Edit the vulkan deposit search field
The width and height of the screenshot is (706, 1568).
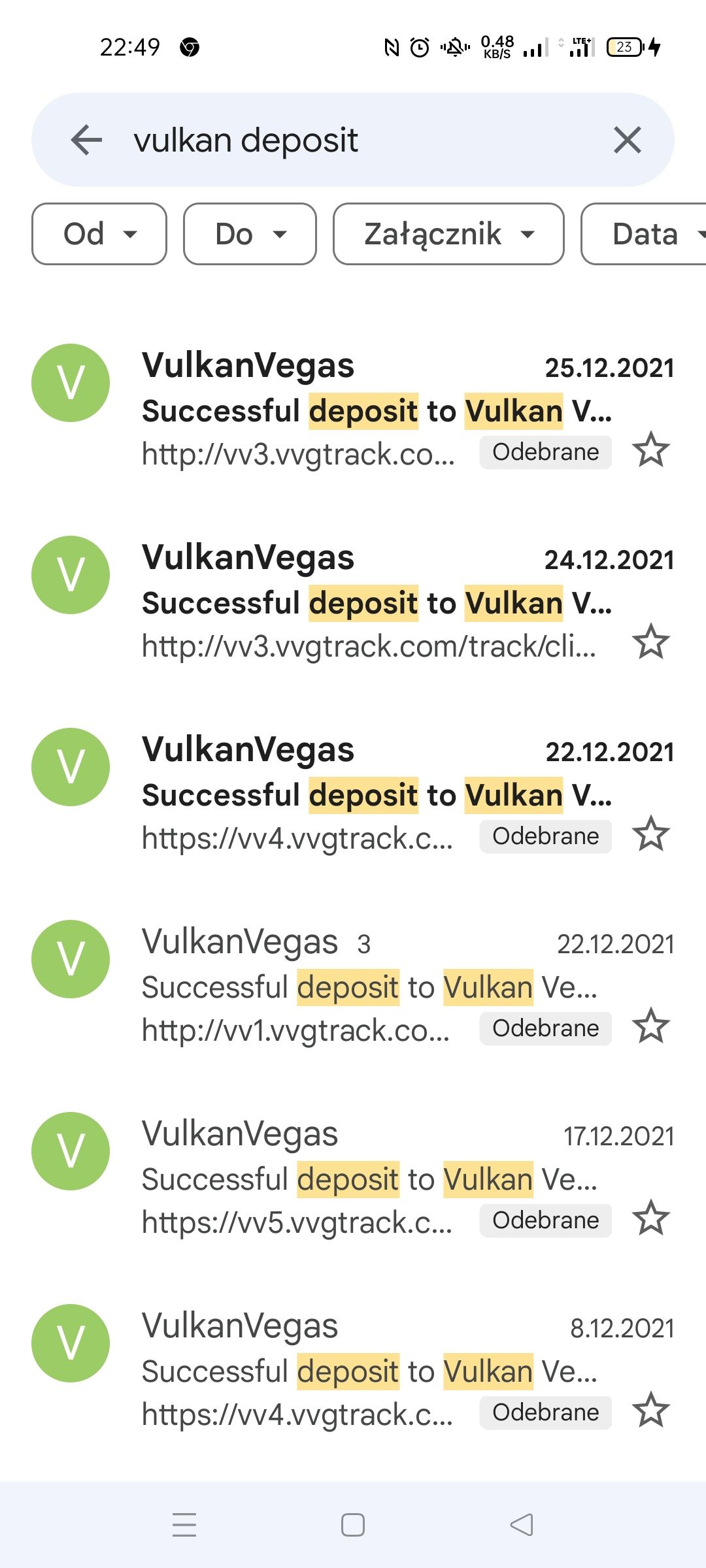click(x=353, y=140)
